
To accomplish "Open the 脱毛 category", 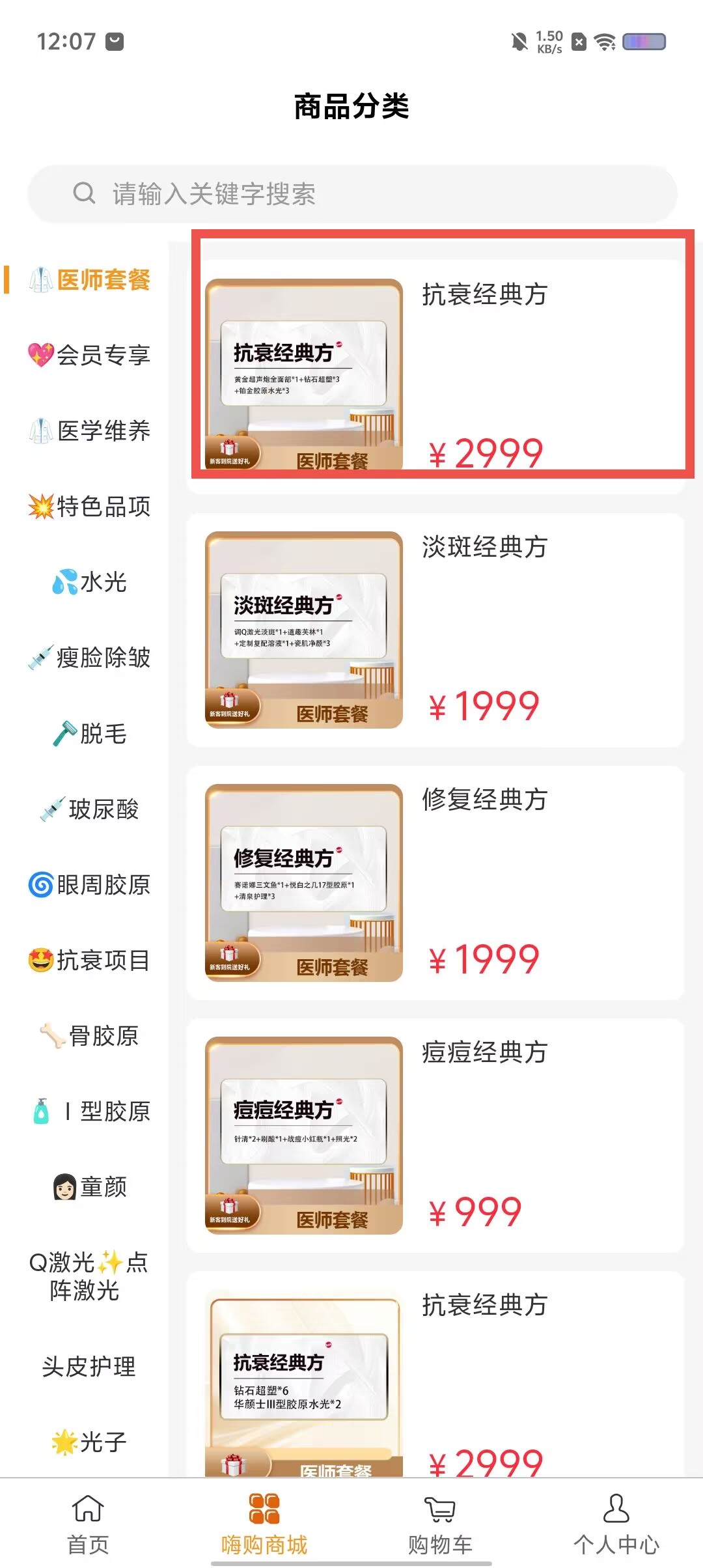I will 90,733.
